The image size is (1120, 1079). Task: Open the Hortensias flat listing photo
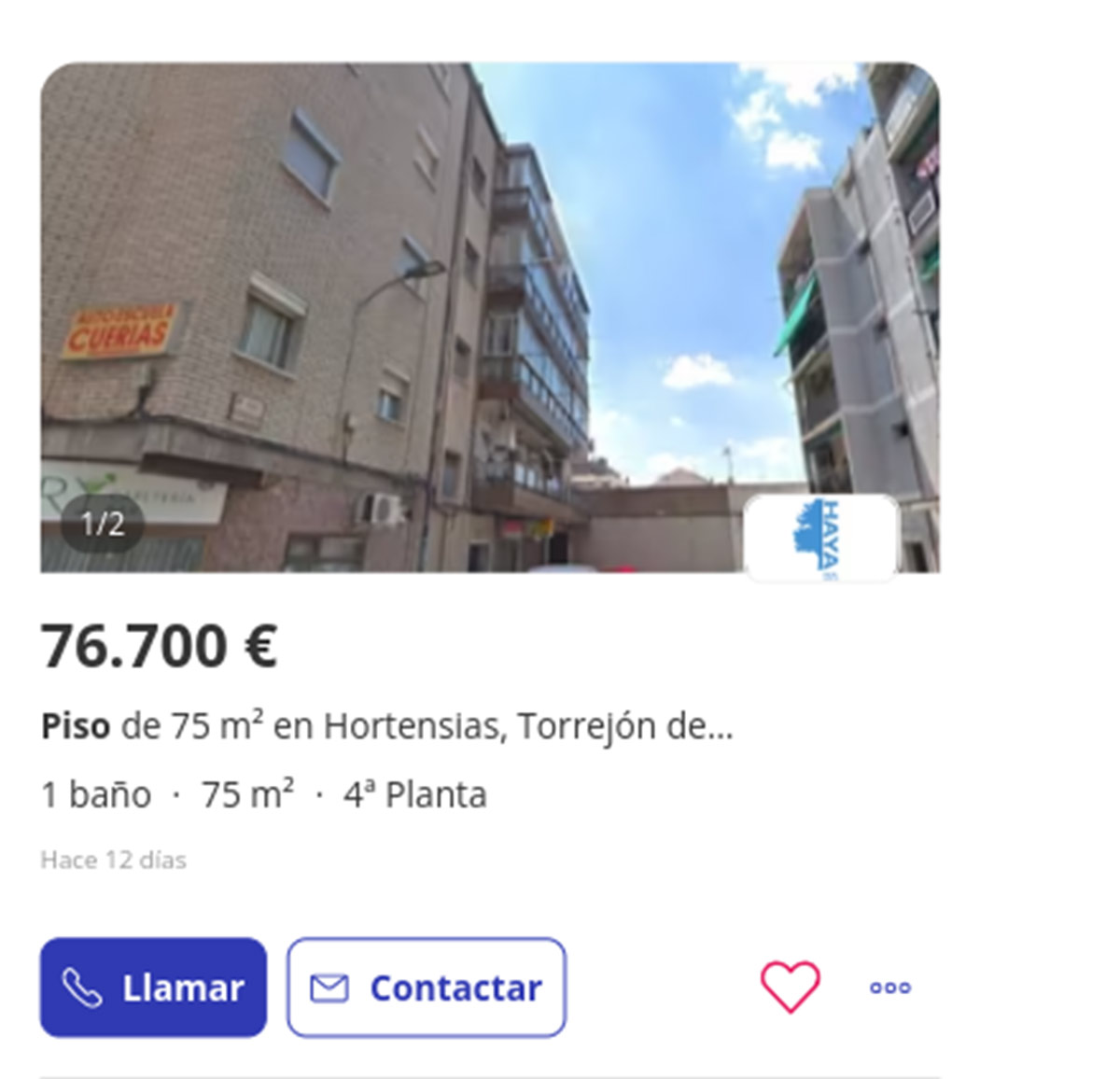point(490,317)
